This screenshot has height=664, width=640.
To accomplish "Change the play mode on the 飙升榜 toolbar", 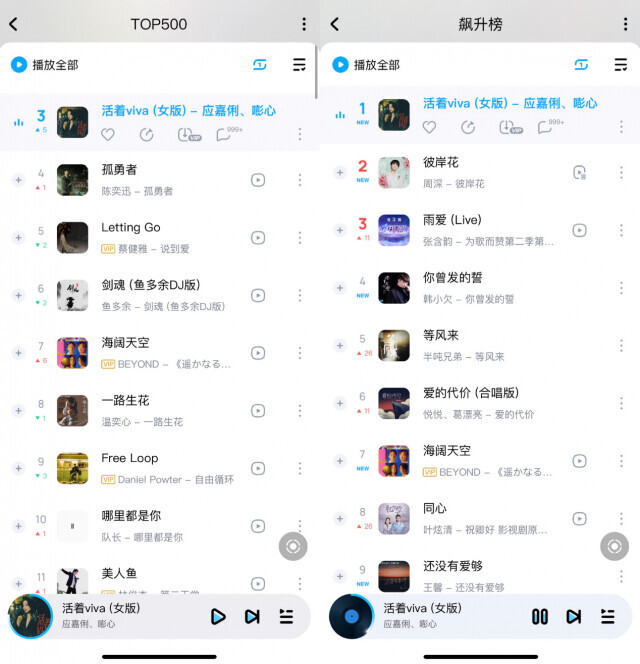I will coord(581,65).
